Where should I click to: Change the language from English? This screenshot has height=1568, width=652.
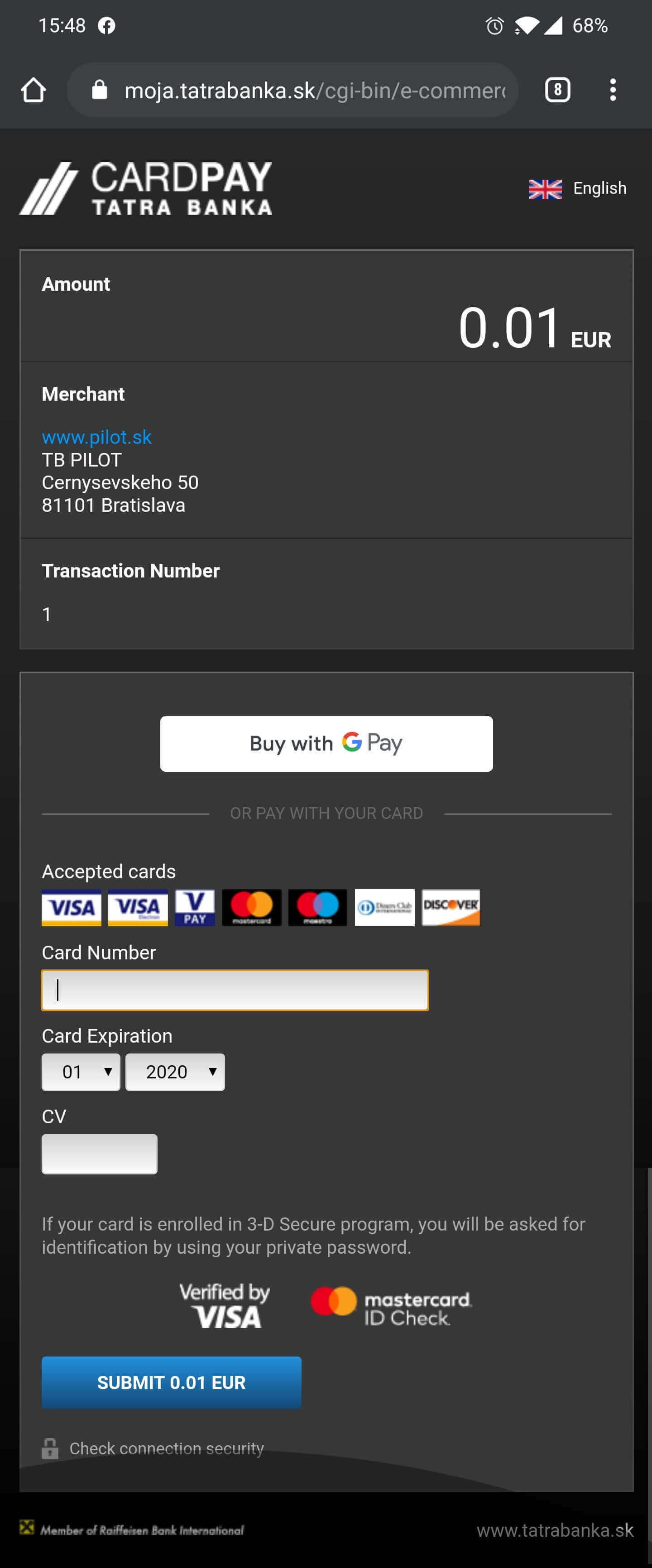click(x=577, y=189)
